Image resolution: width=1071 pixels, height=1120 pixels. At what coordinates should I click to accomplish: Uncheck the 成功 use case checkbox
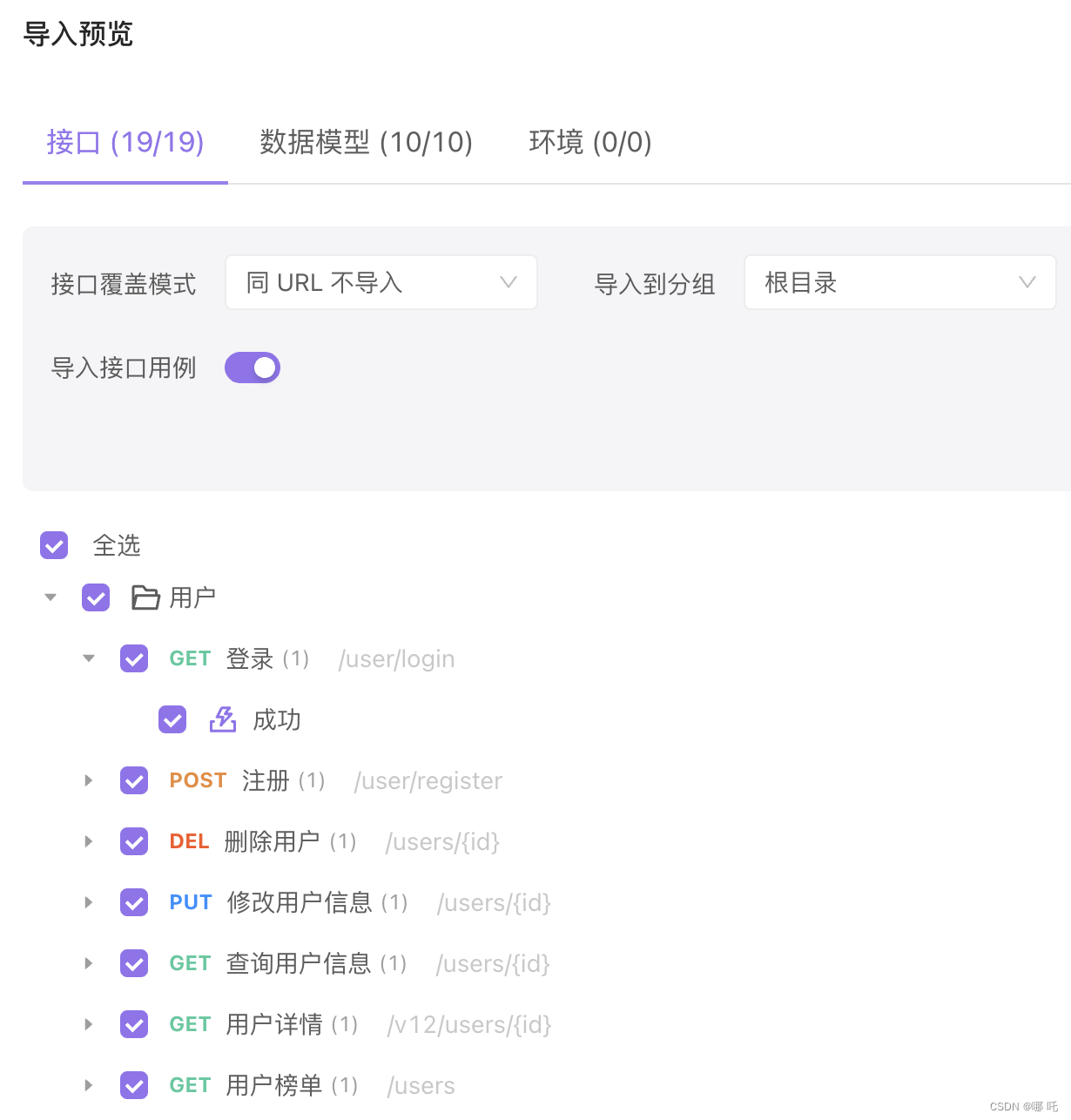tap(172, 719)
